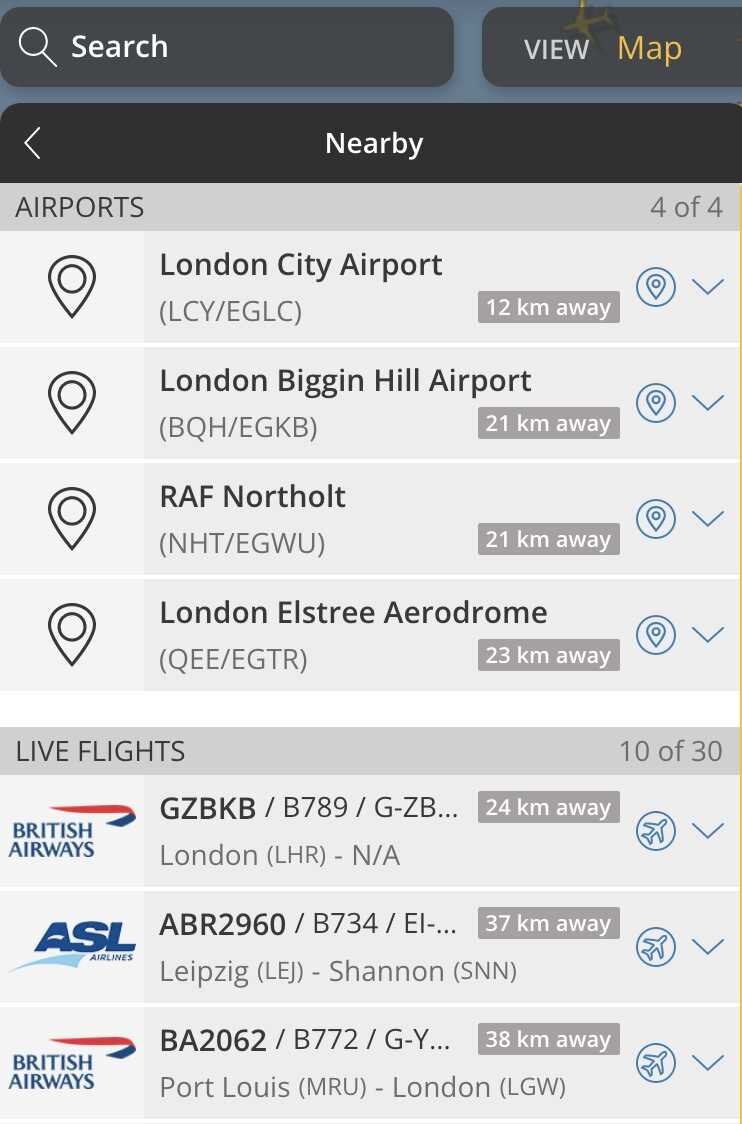Locate London Biggin Hill Airport on map
Screen dimensions: 742x1124
click(656, 403)
